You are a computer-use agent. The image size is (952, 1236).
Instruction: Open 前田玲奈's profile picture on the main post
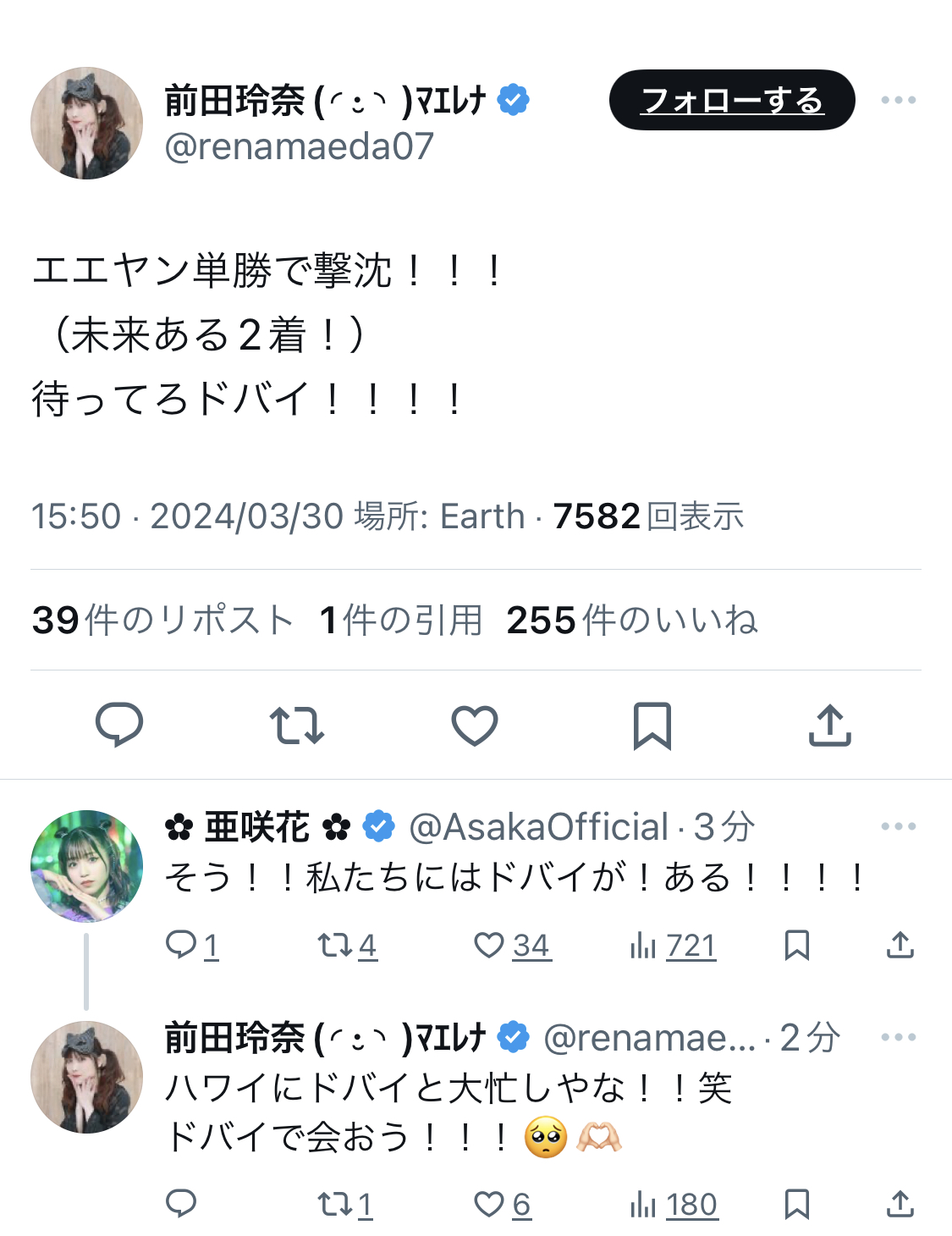(86, 124)
